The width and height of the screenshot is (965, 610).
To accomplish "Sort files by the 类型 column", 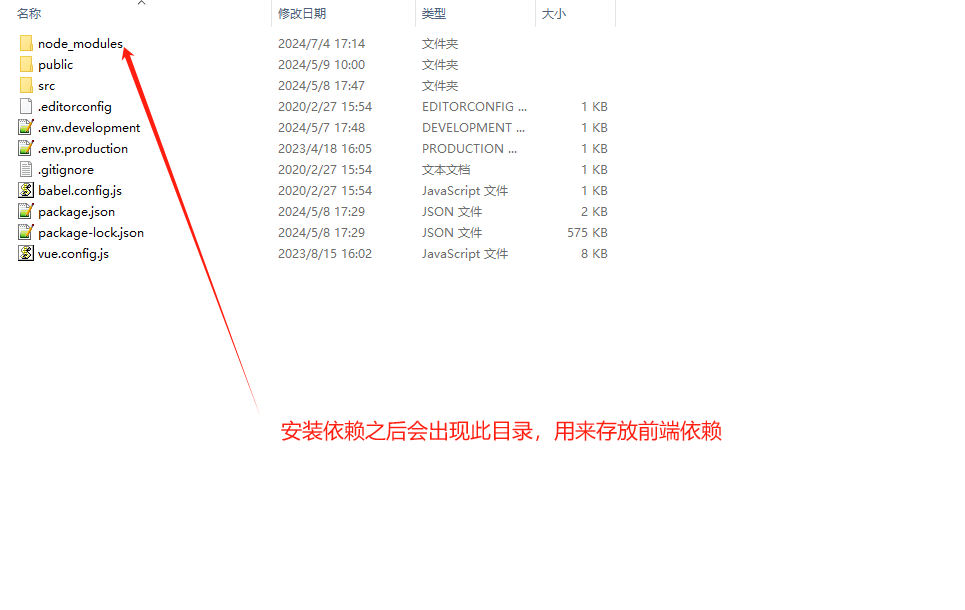I will click(x=434, y=14).
